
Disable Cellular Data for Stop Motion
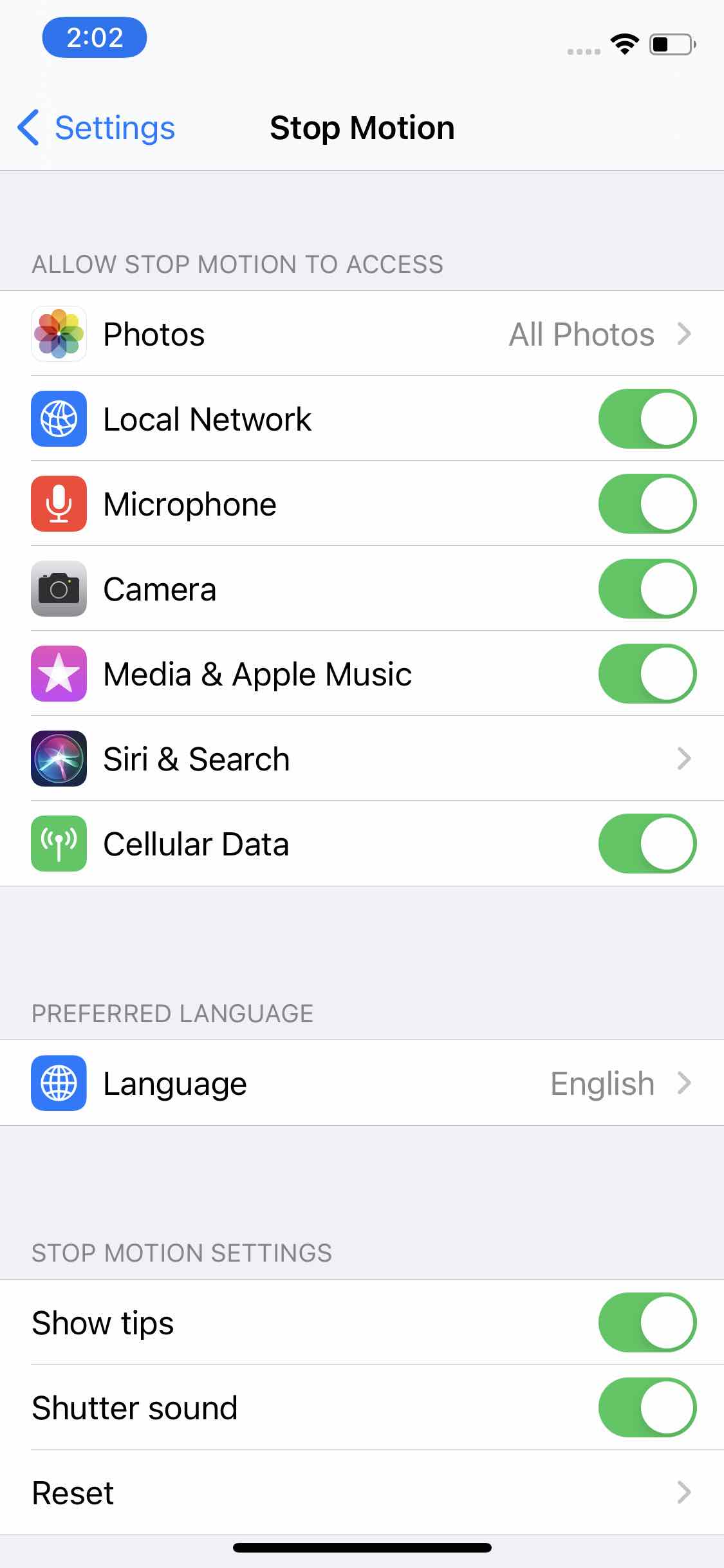click(647, 844)
